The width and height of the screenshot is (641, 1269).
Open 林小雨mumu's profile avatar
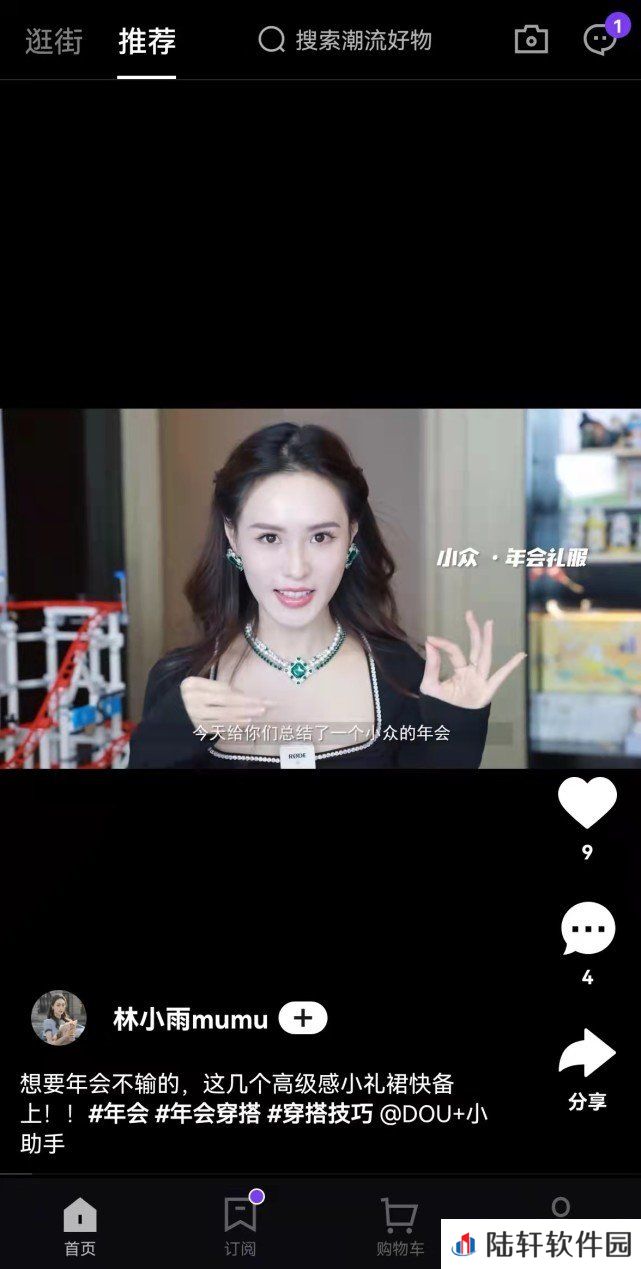(x=59, y=1018)
